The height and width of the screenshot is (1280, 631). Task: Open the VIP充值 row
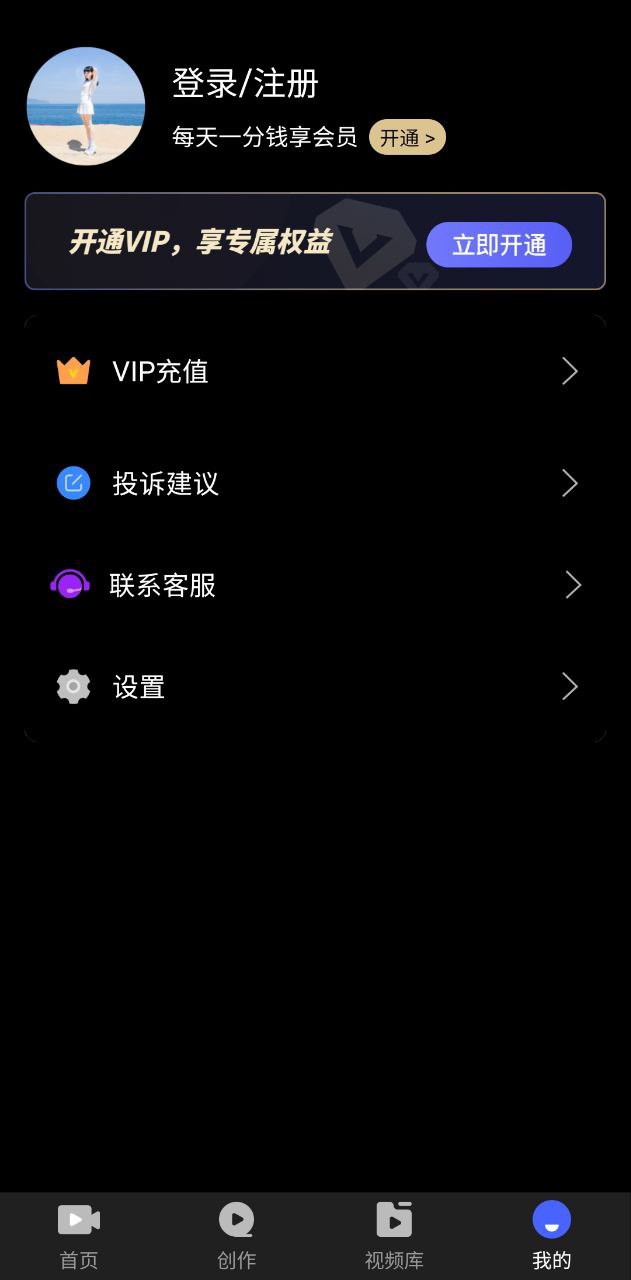315,372
